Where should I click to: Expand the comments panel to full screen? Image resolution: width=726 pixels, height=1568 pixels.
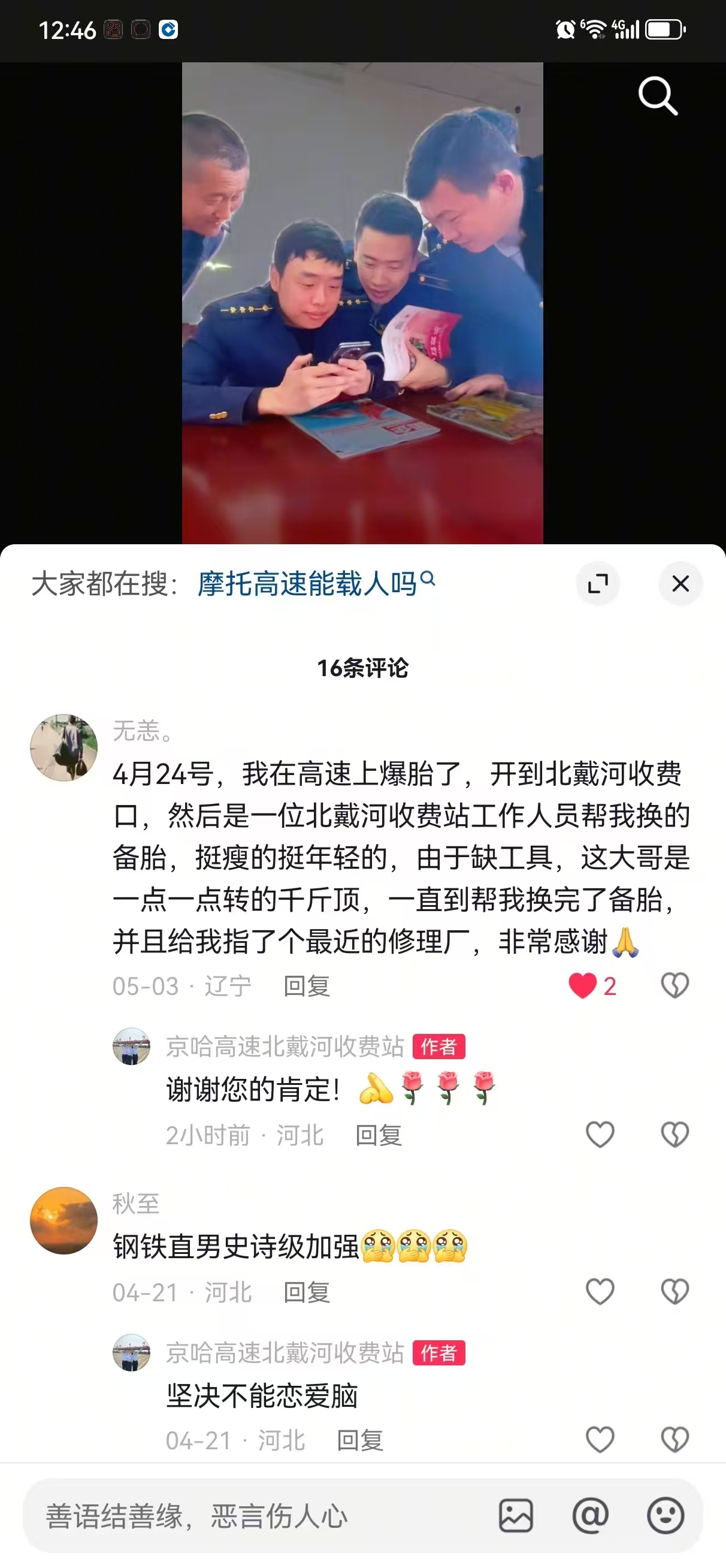(598, 584)
